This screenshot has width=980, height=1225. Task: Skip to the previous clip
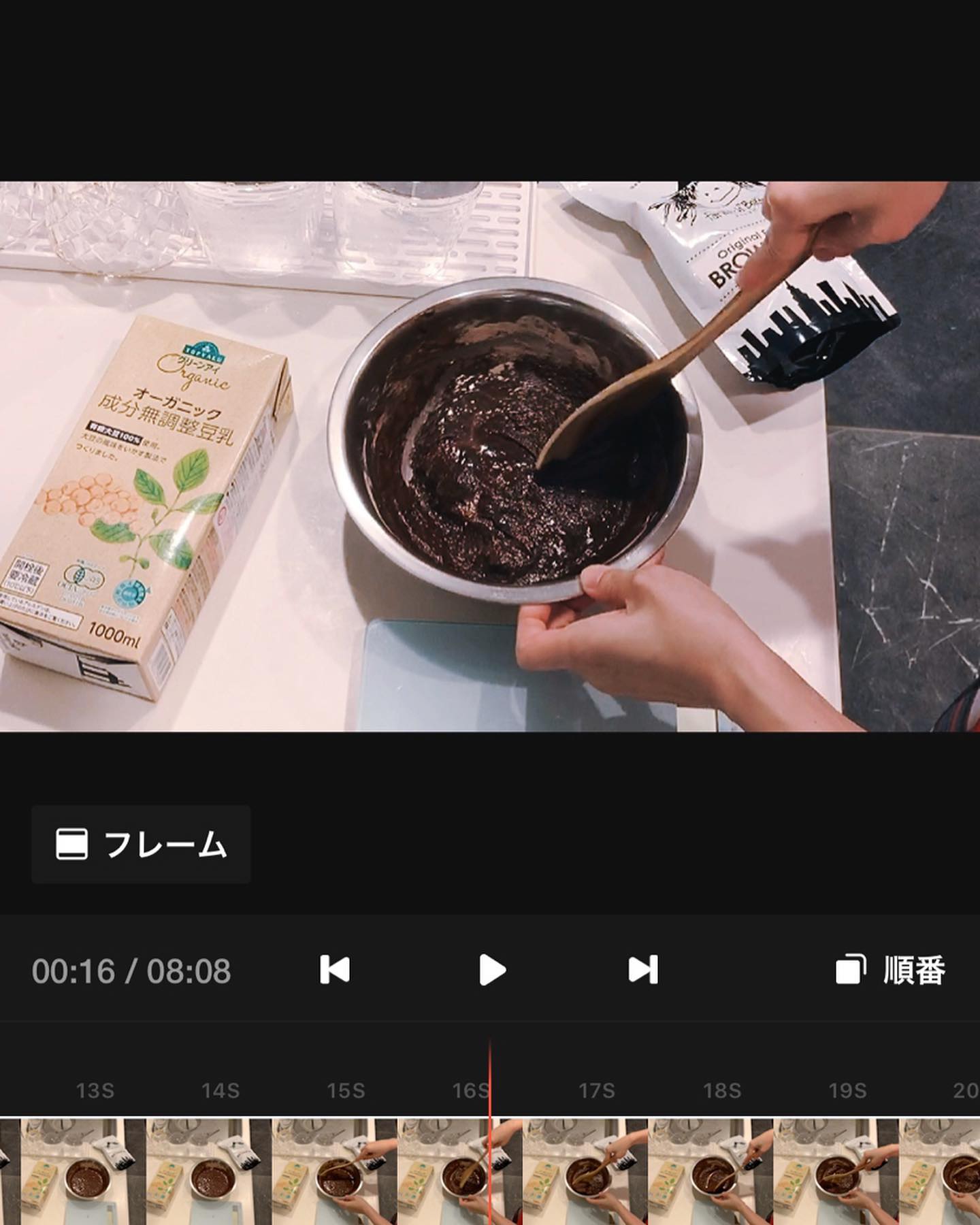tap(335, 969)
